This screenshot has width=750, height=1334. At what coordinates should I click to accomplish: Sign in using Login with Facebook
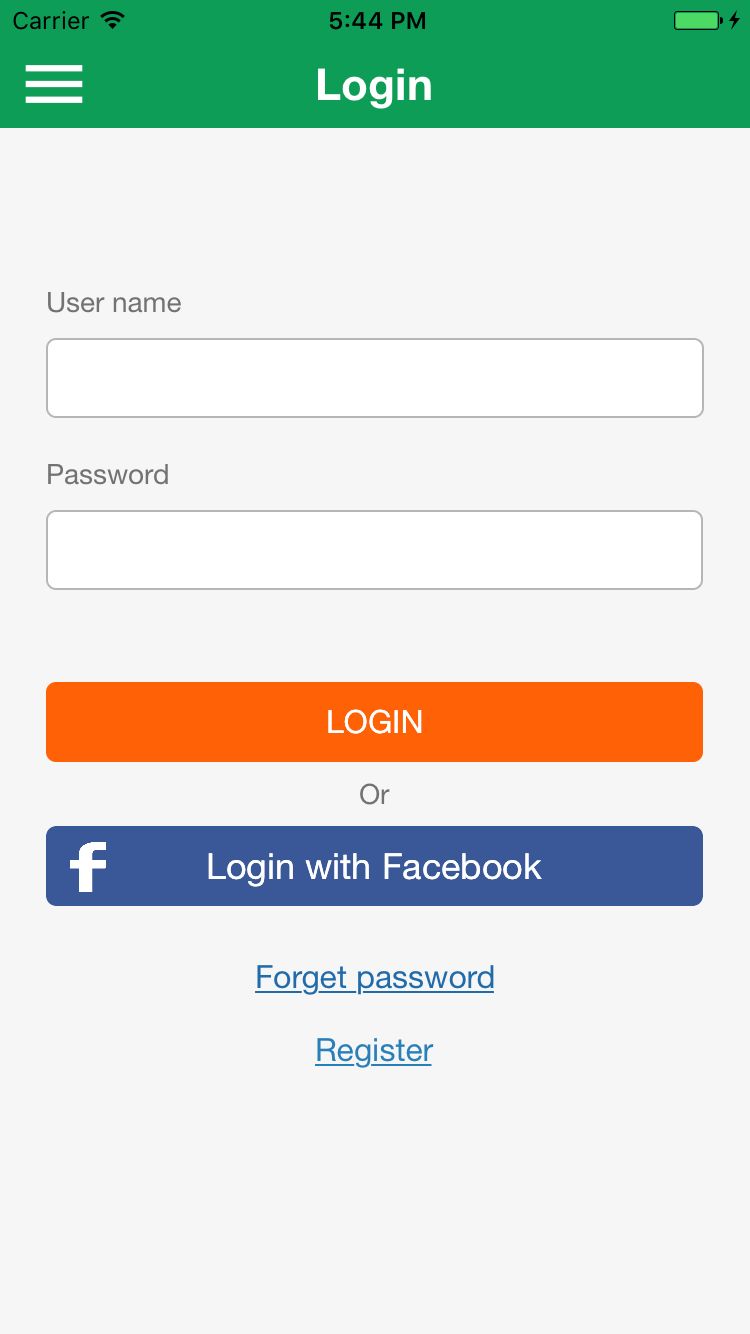point(374,866)
